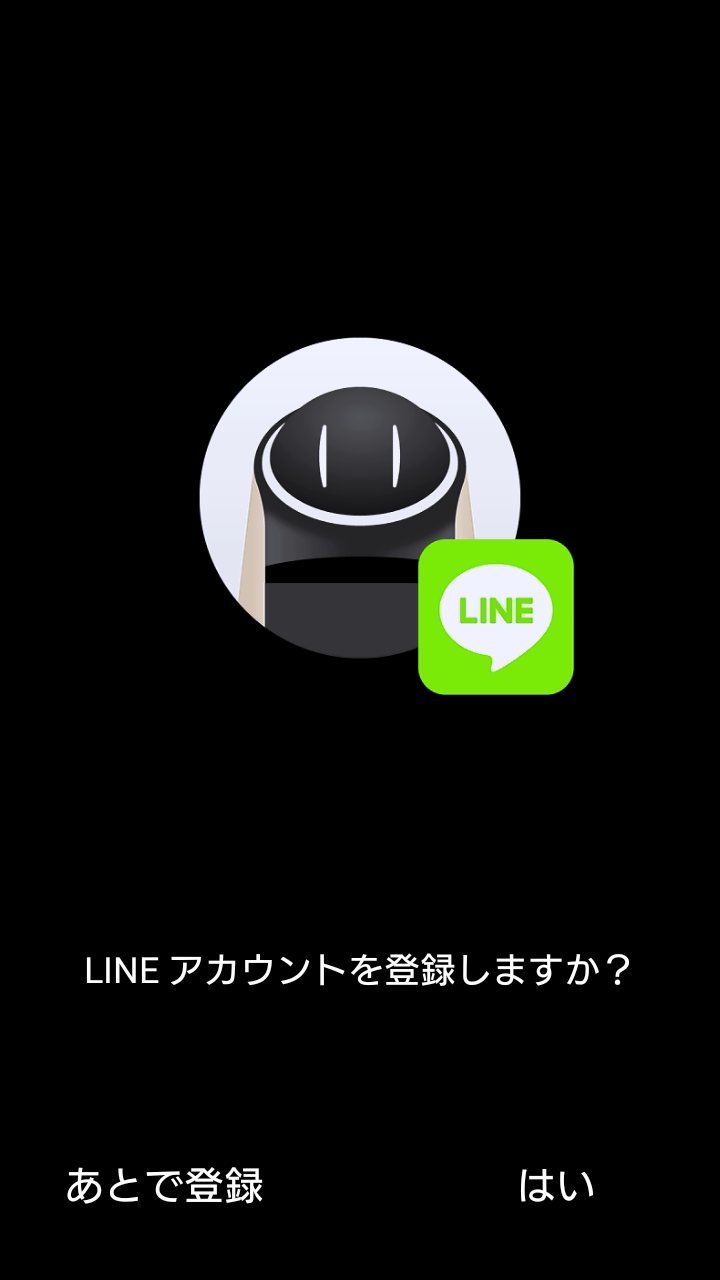The width and height of the screenshot is (720, 1280).
Task: Tap あとで登録 to register later
Action: (x=165, y=1186)
